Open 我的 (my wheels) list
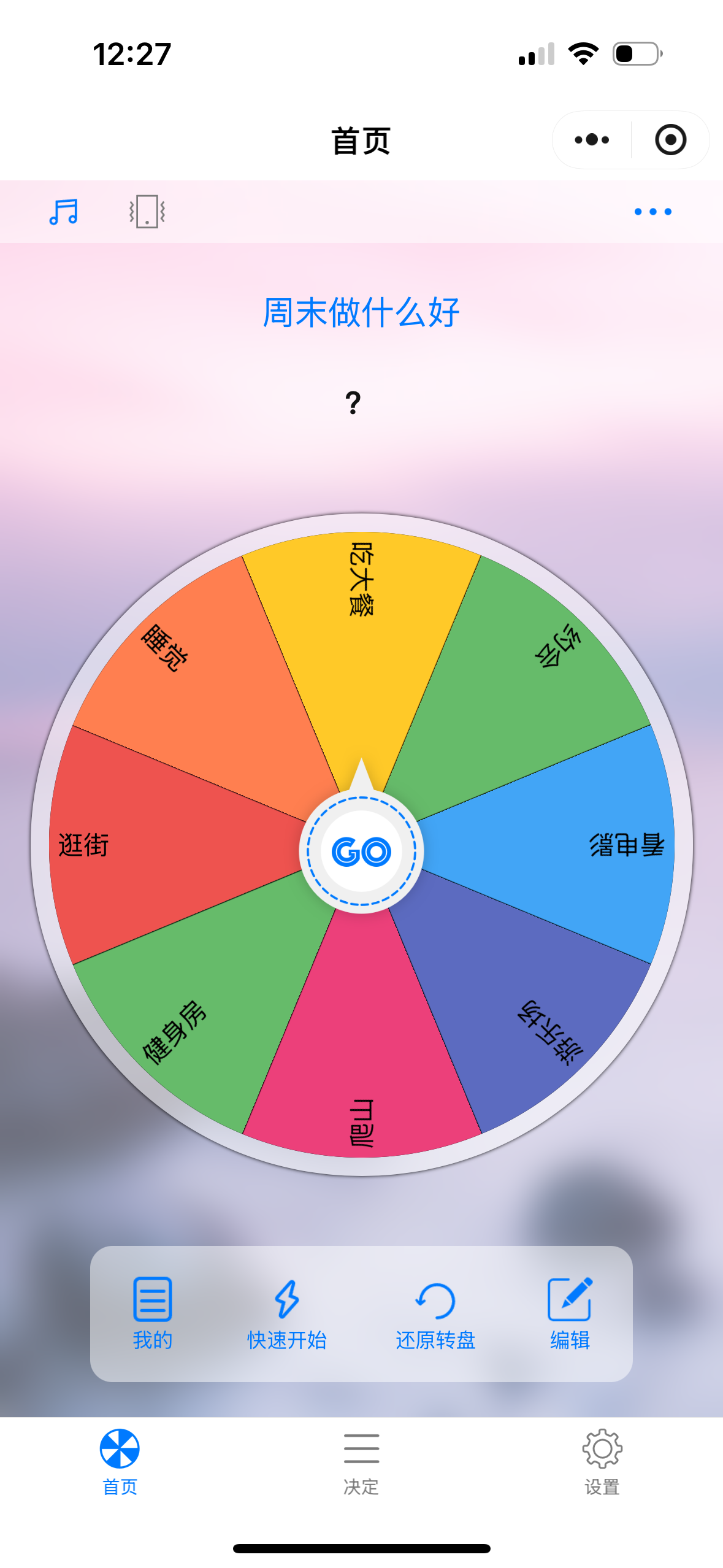Viewport: 723px width, 1568px height. pyautogui.click(x=152, y=1313)
